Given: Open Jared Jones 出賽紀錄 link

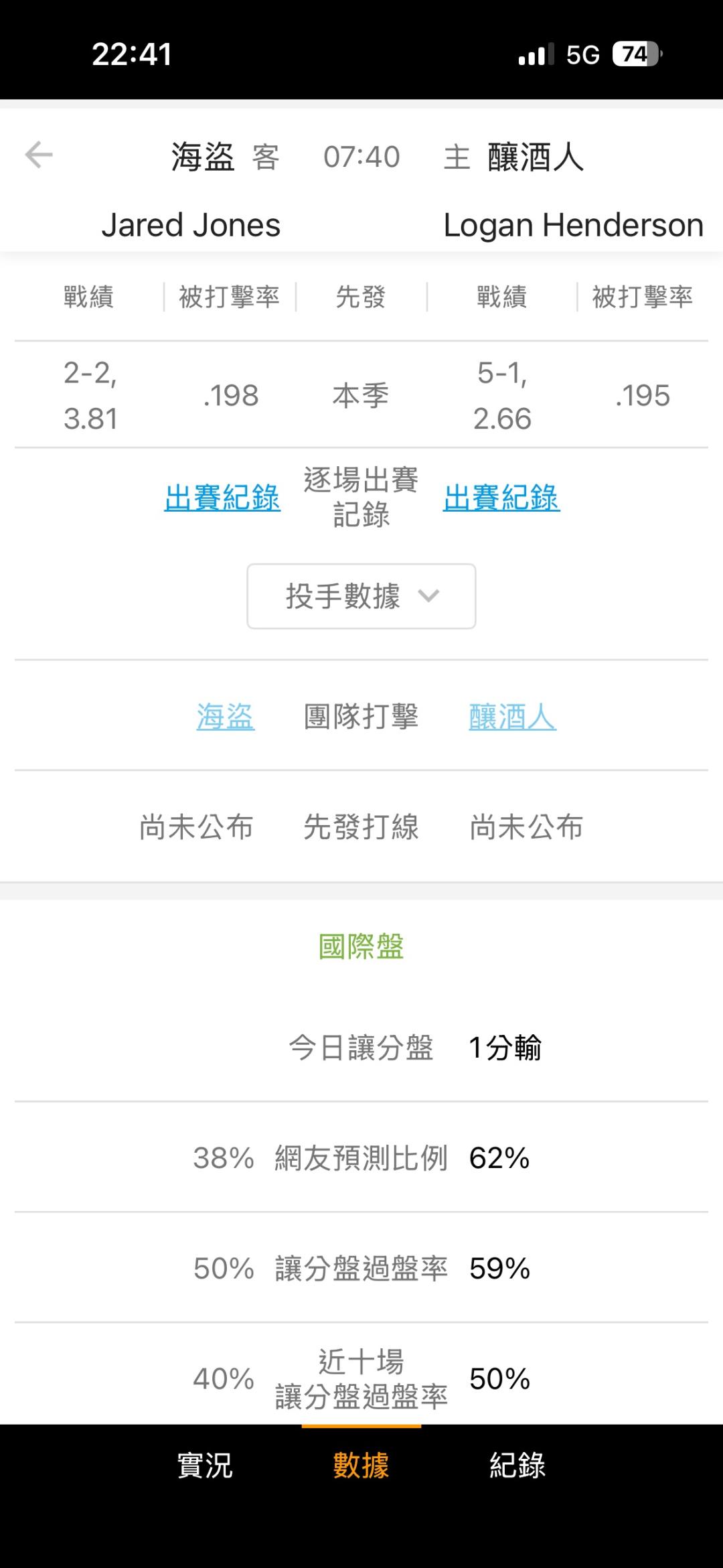Looking at the screenshot, I should coord(222,498).
